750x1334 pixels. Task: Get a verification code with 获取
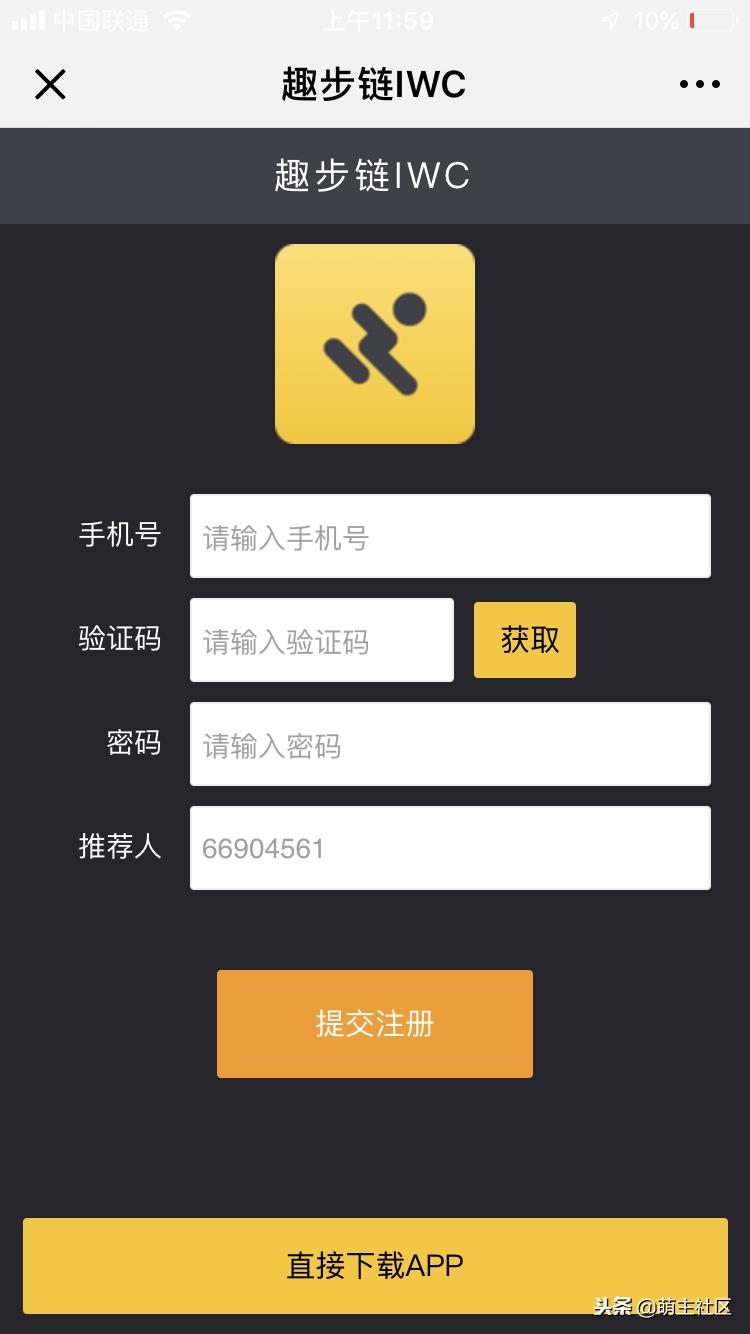coord(525,640)
